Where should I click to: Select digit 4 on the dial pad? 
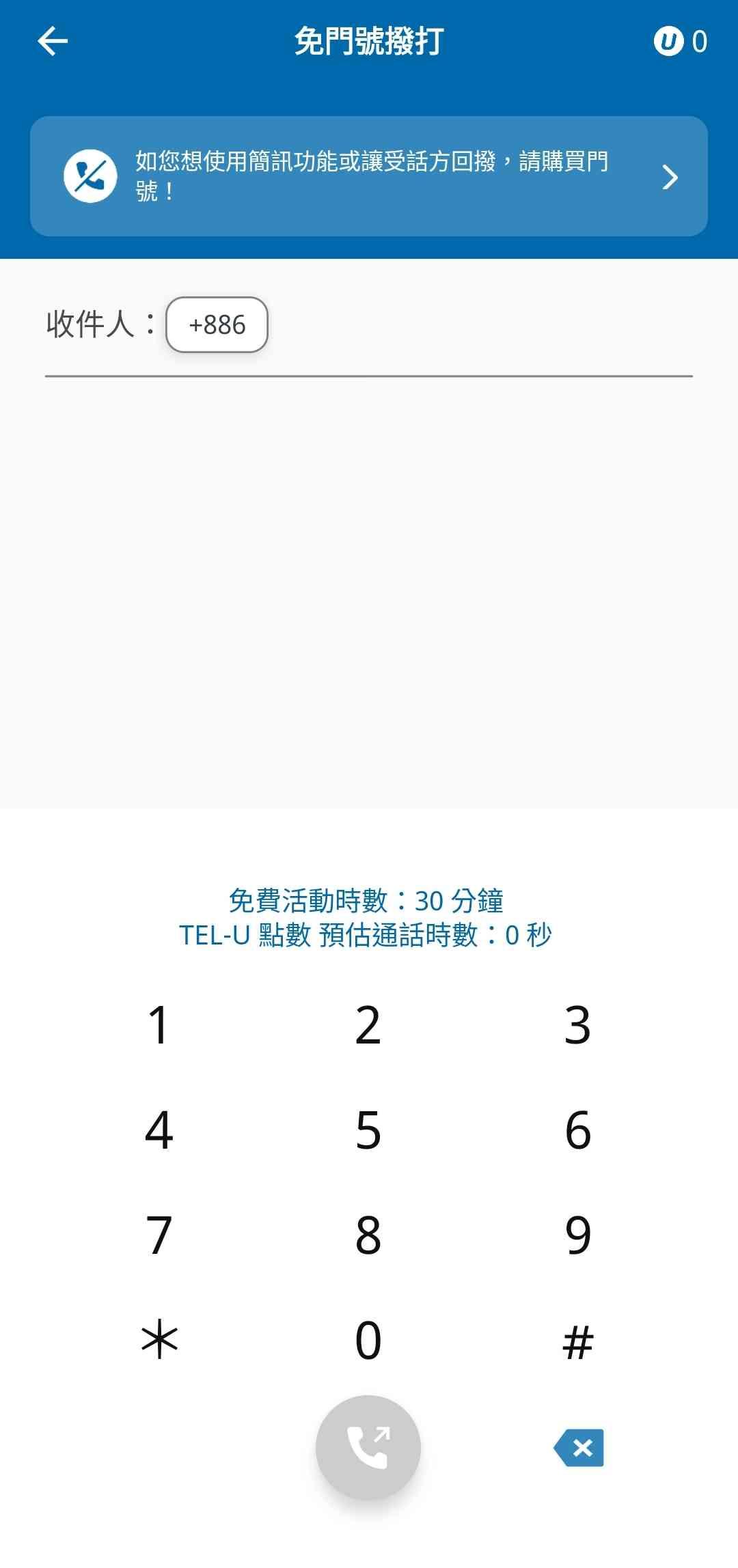coord(159,1130)
